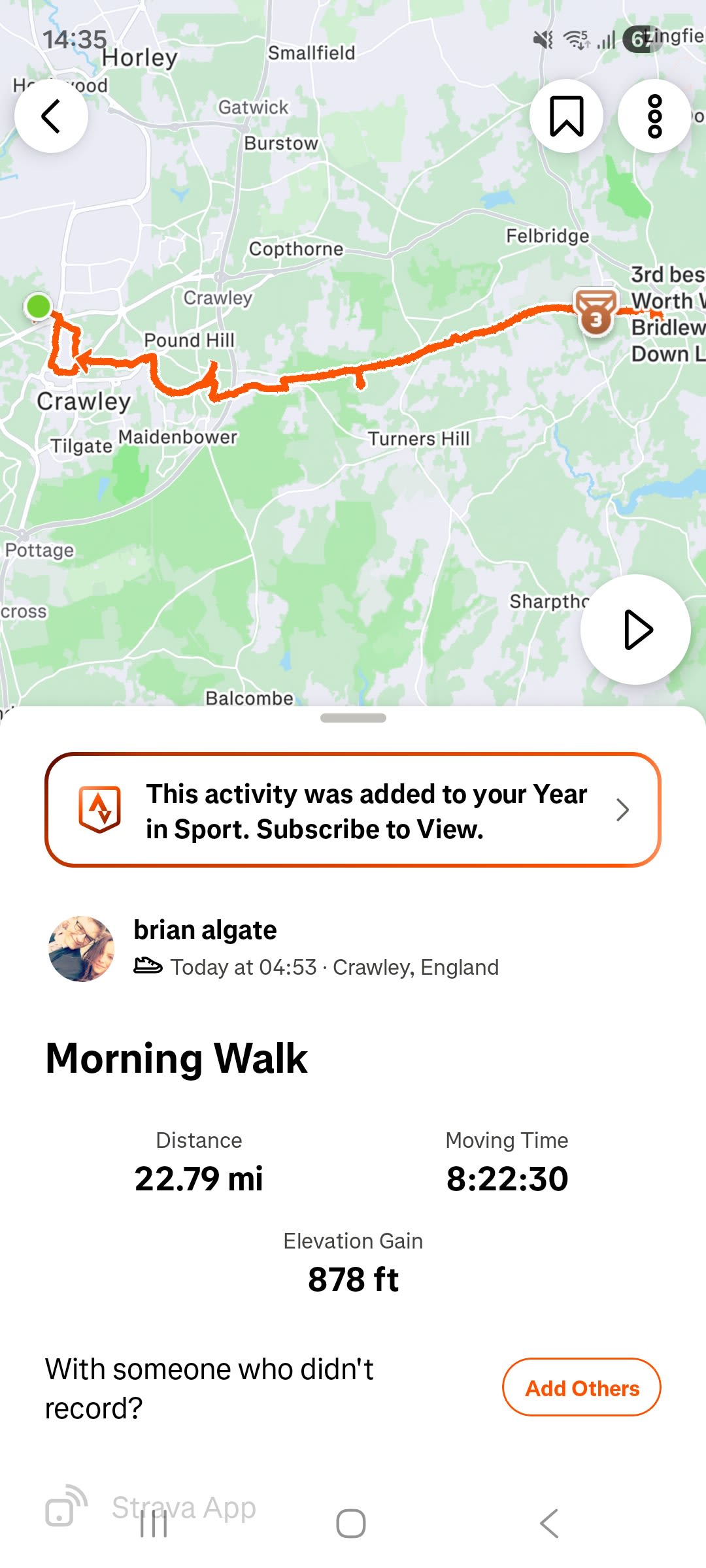Tap the 3rd best medal marker on map
Viewport: 706px width, 1568px height.
596,312
